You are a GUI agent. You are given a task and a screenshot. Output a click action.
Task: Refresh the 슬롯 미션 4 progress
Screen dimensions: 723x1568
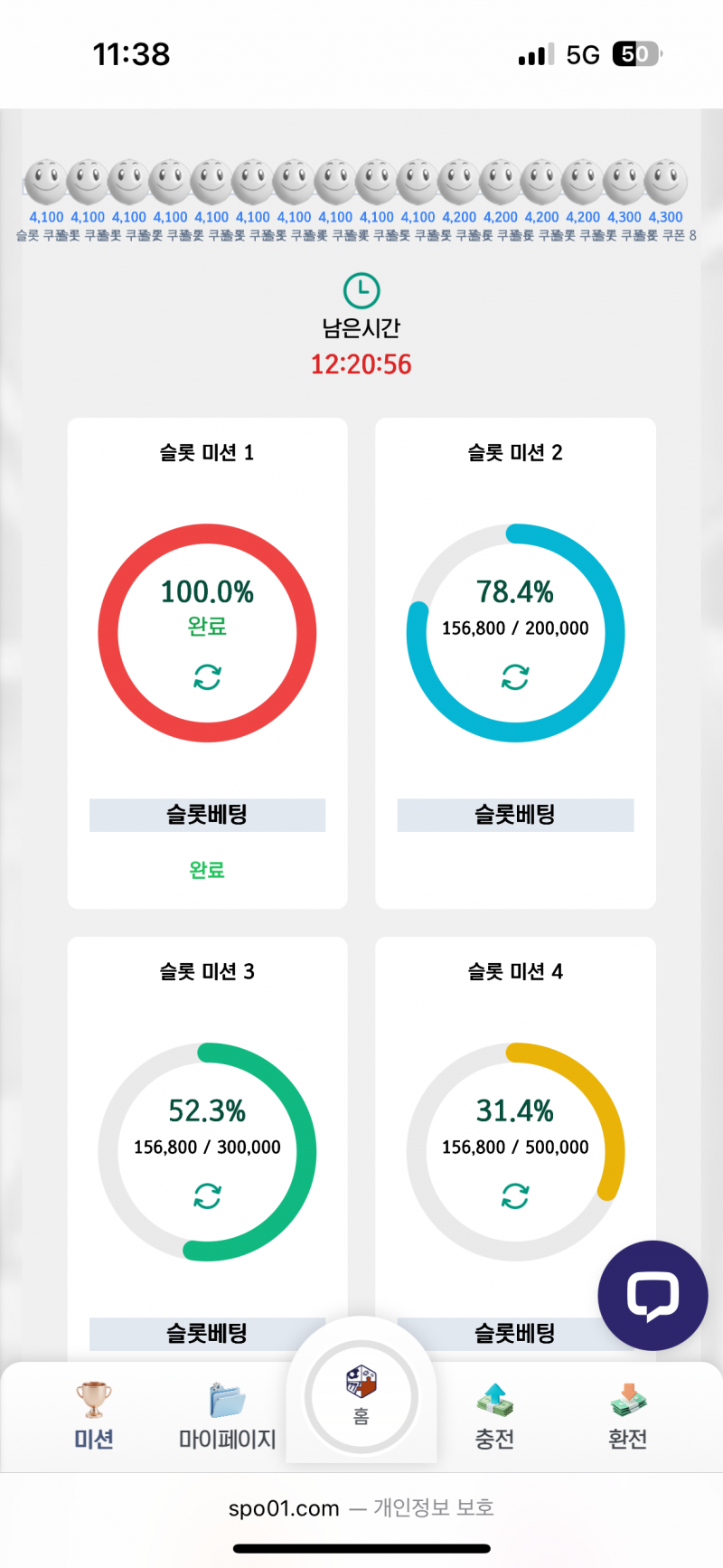click(515, 1194)
